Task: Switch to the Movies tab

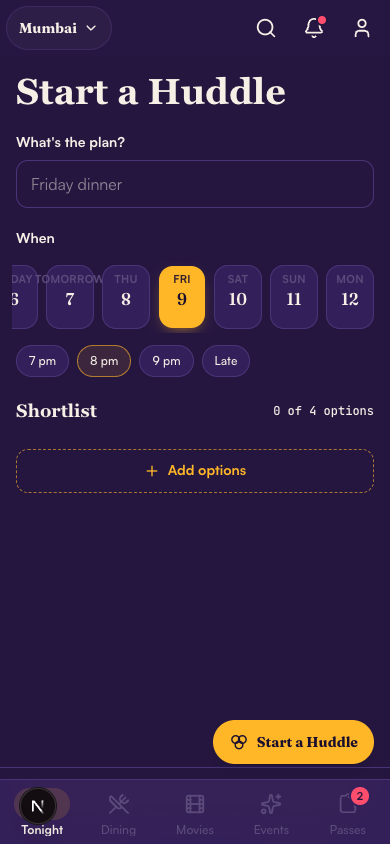Action: click(x=195, y=814)
